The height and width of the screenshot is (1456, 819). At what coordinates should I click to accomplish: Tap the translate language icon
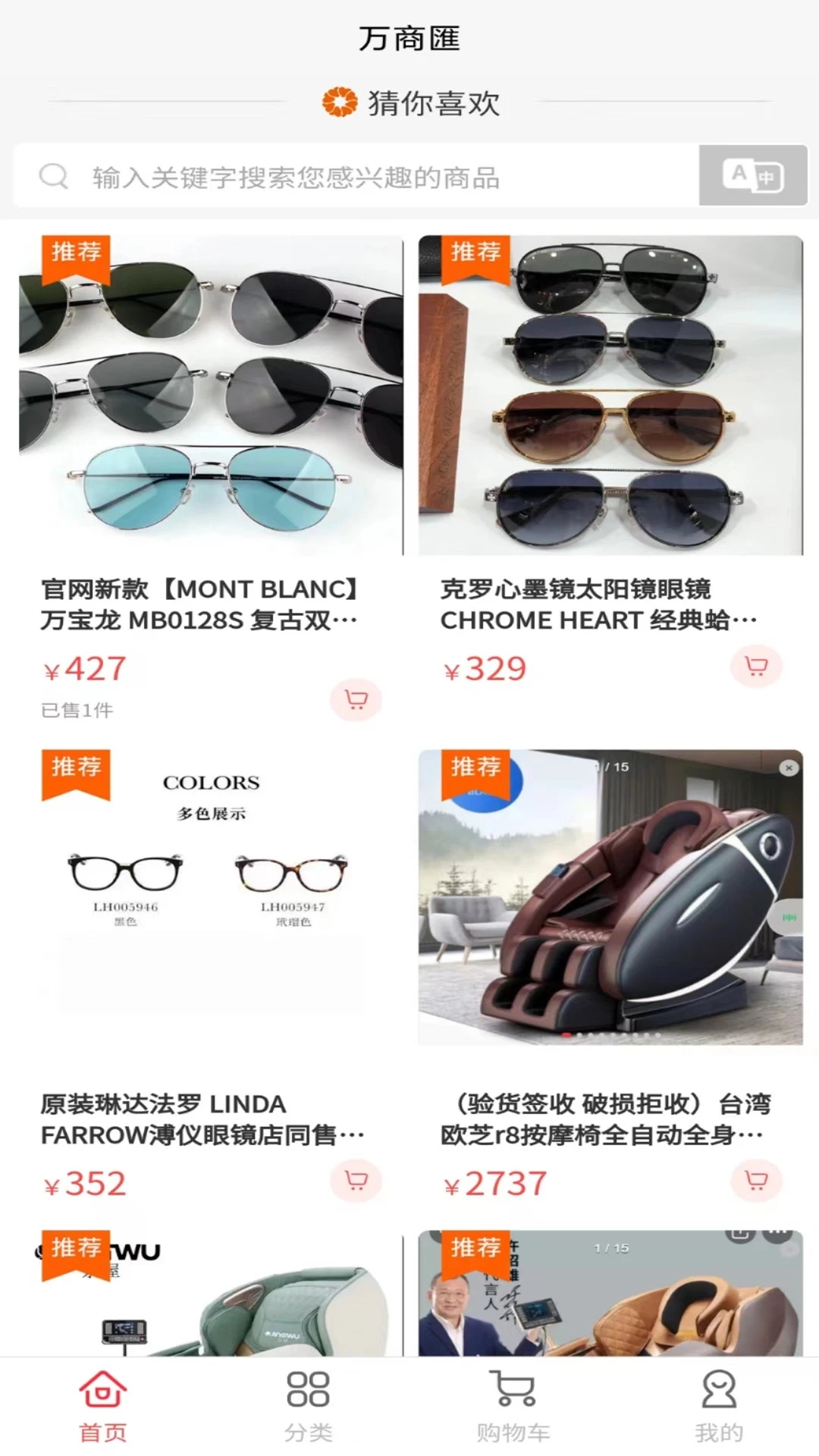(752, 176)
